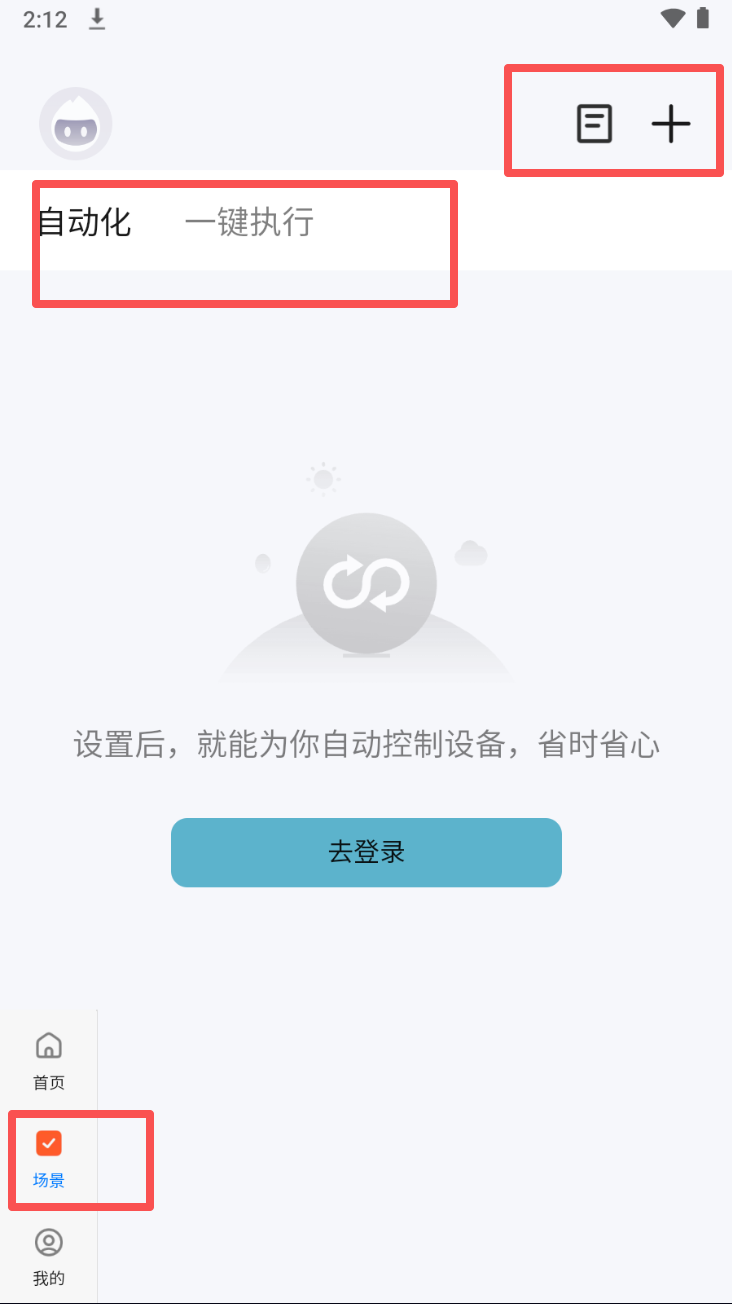Viewport: 732px width, 1304px height.
Task: Select the 自动化 tab
Action: (x=84, y=222)
